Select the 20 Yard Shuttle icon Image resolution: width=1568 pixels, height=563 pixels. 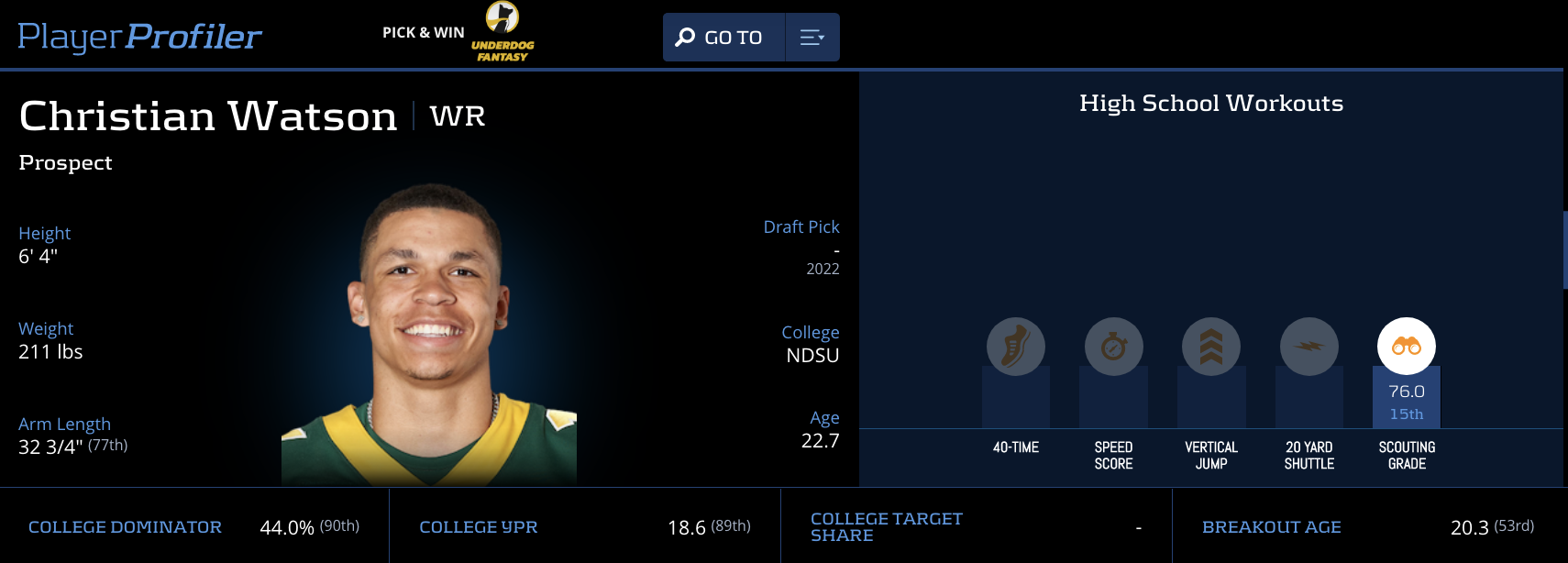(1309, 347)
